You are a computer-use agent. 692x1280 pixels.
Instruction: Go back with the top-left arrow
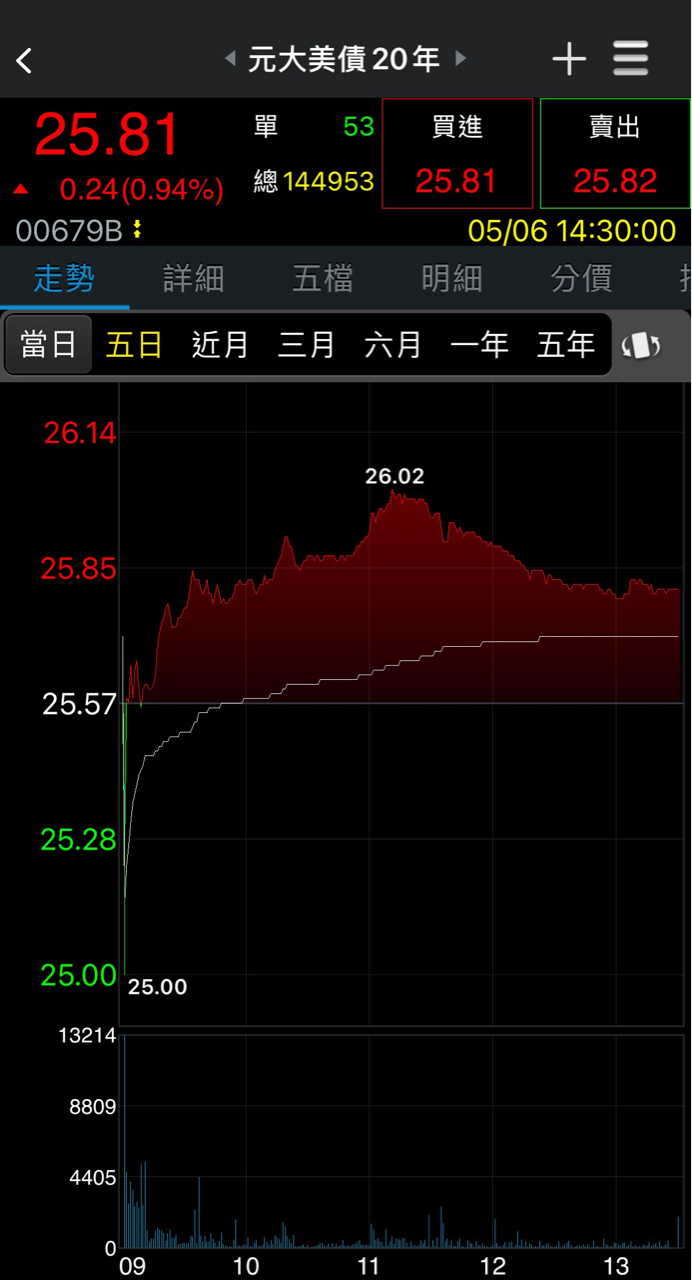[x=25, y=60]
